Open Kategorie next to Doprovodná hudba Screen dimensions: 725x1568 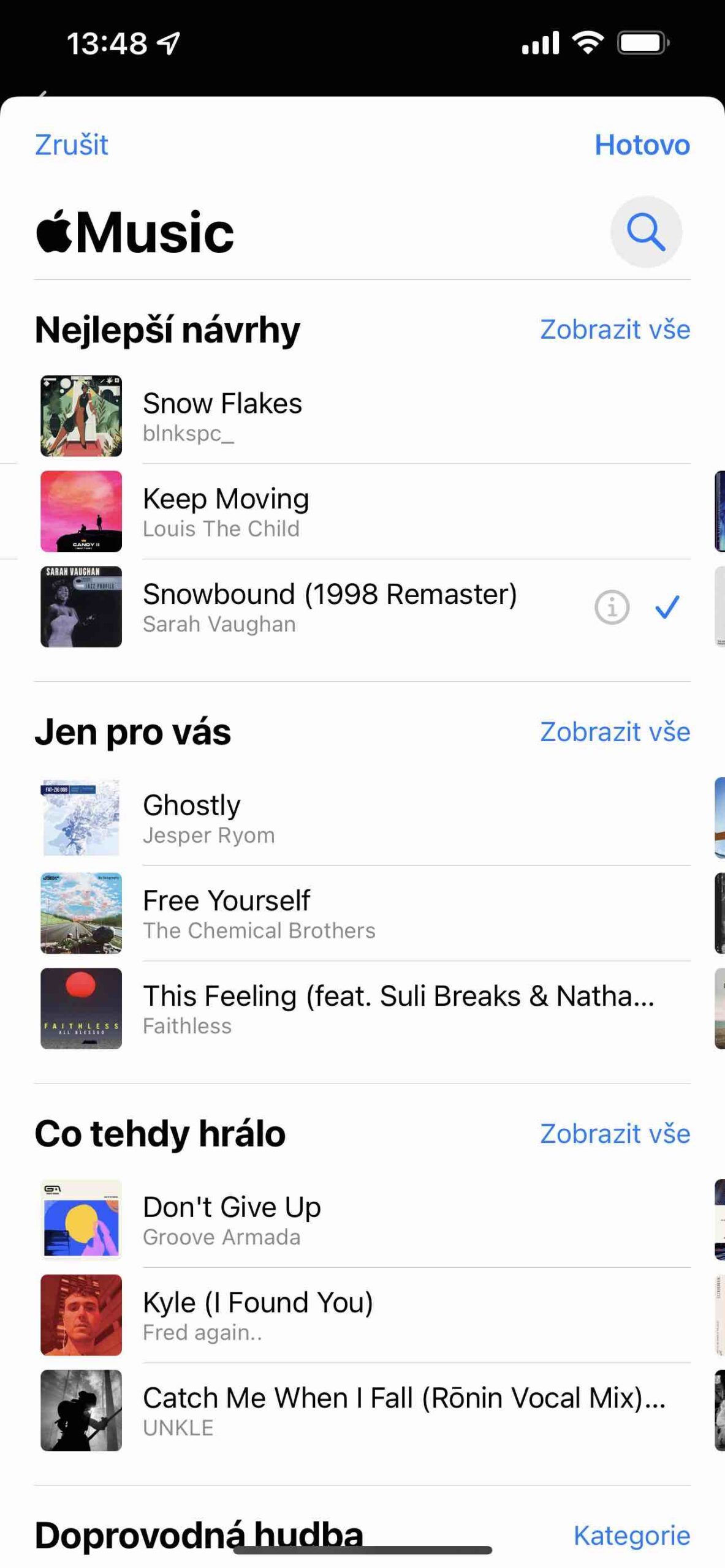coord(631,1534)
